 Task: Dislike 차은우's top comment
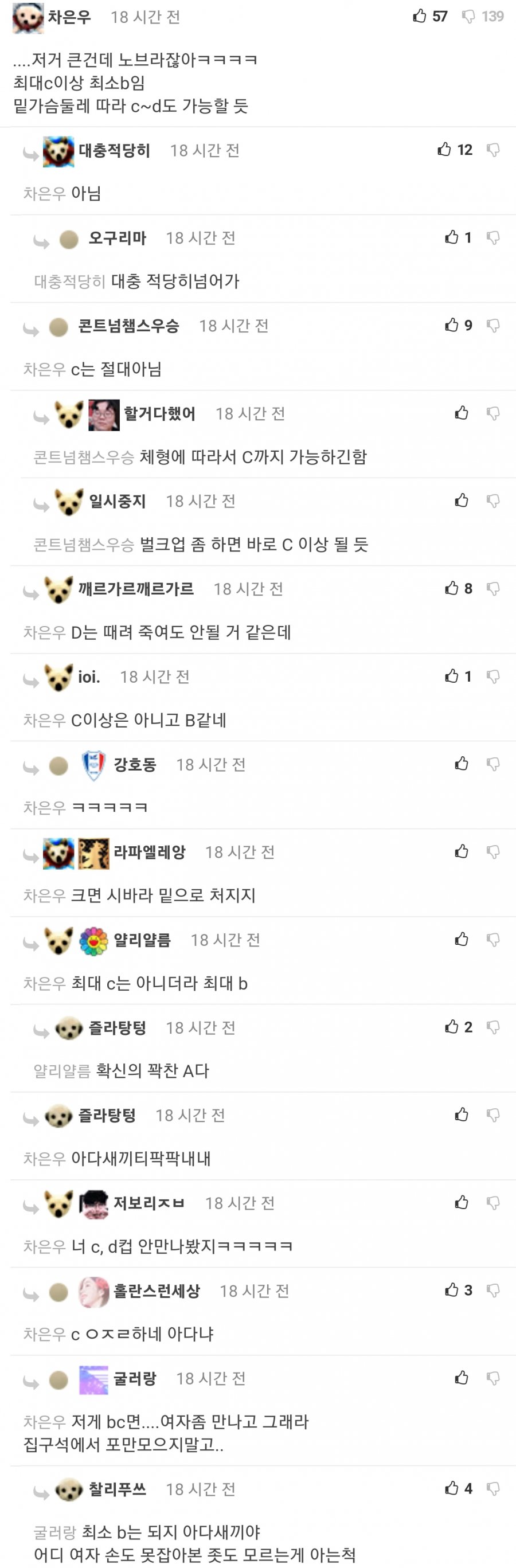coord(468,17)
